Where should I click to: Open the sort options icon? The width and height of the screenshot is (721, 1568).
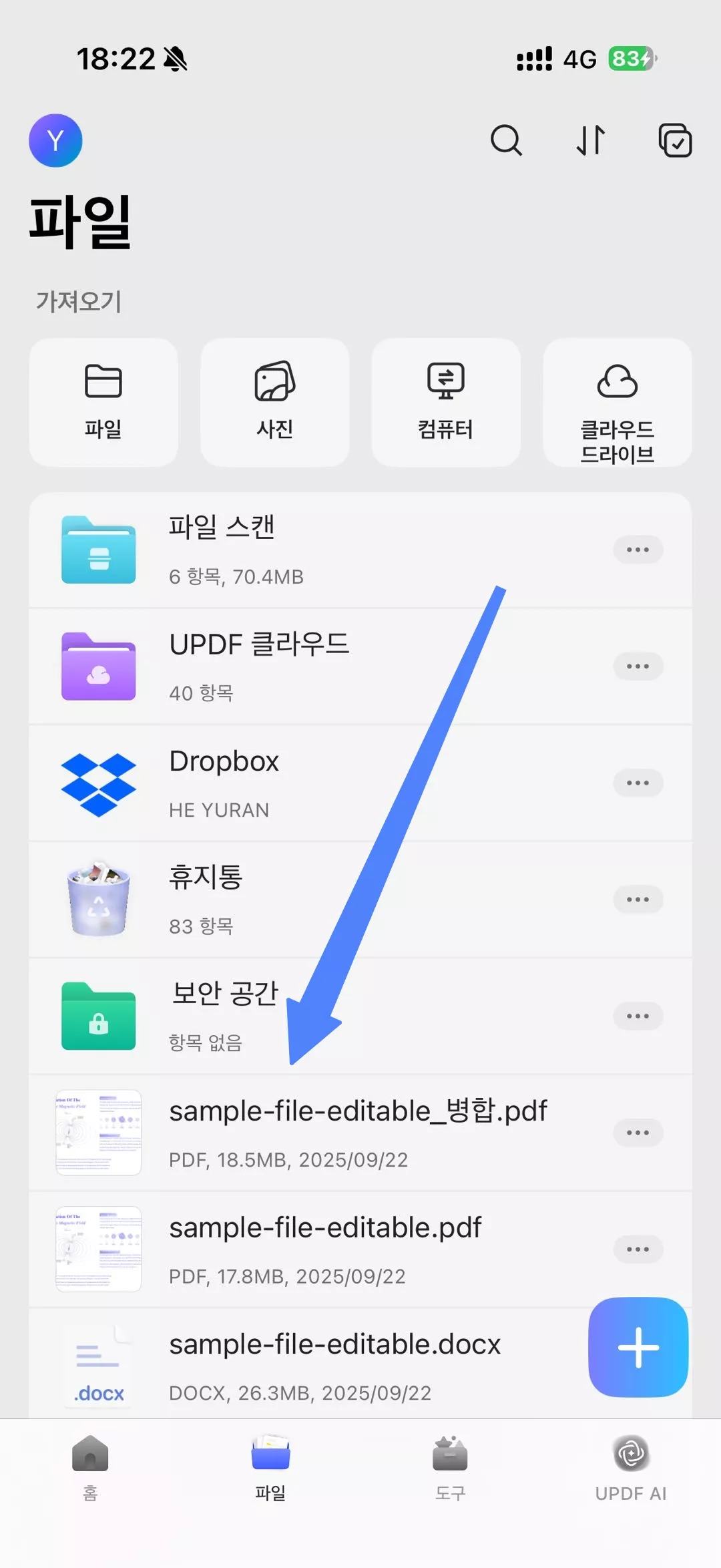point(591,140)
